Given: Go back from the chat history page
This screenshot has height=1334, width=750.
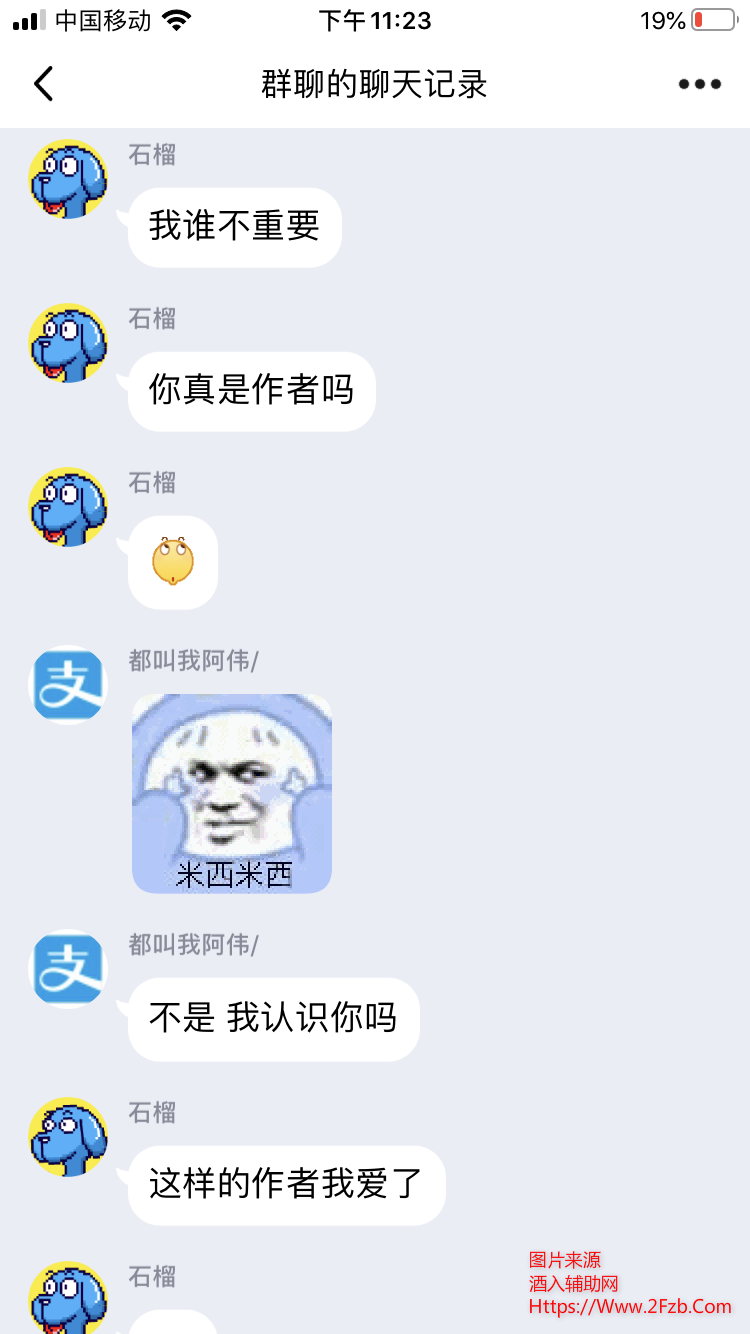Looking at the screenshot, I should pyautogui.click(x=43, y=84).
